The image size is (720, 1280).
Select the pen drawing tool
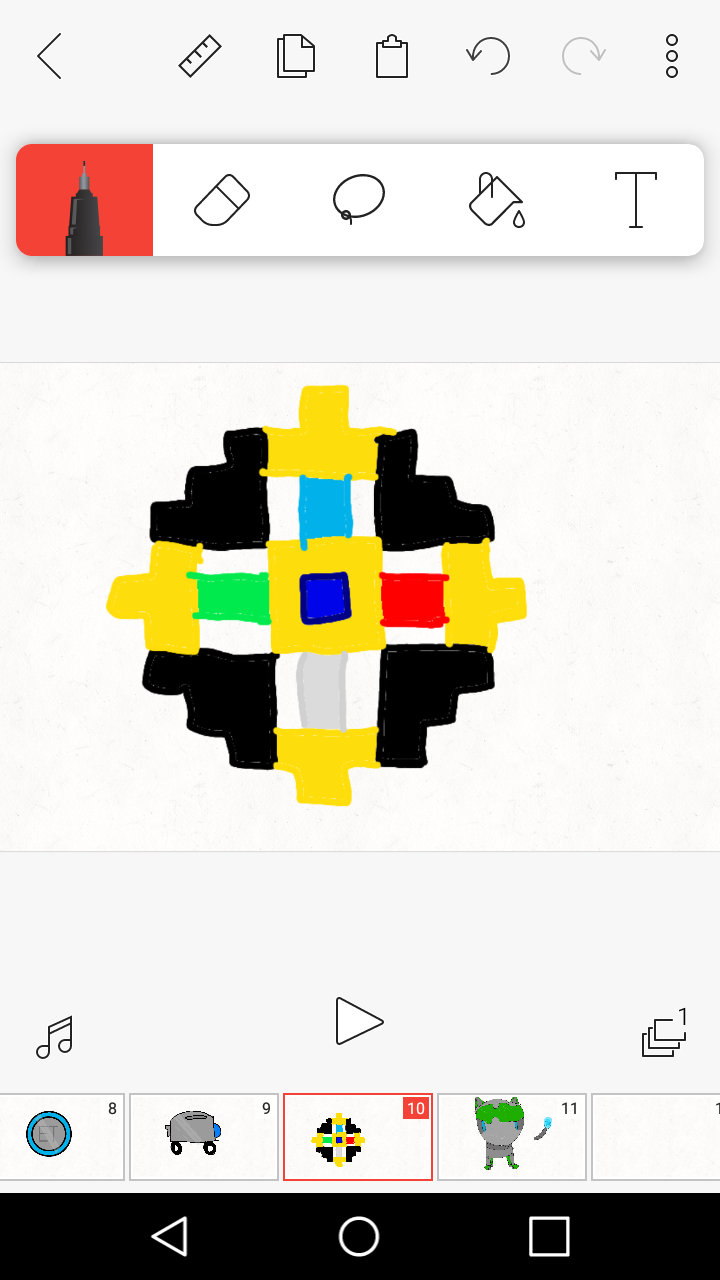[85, 200]
